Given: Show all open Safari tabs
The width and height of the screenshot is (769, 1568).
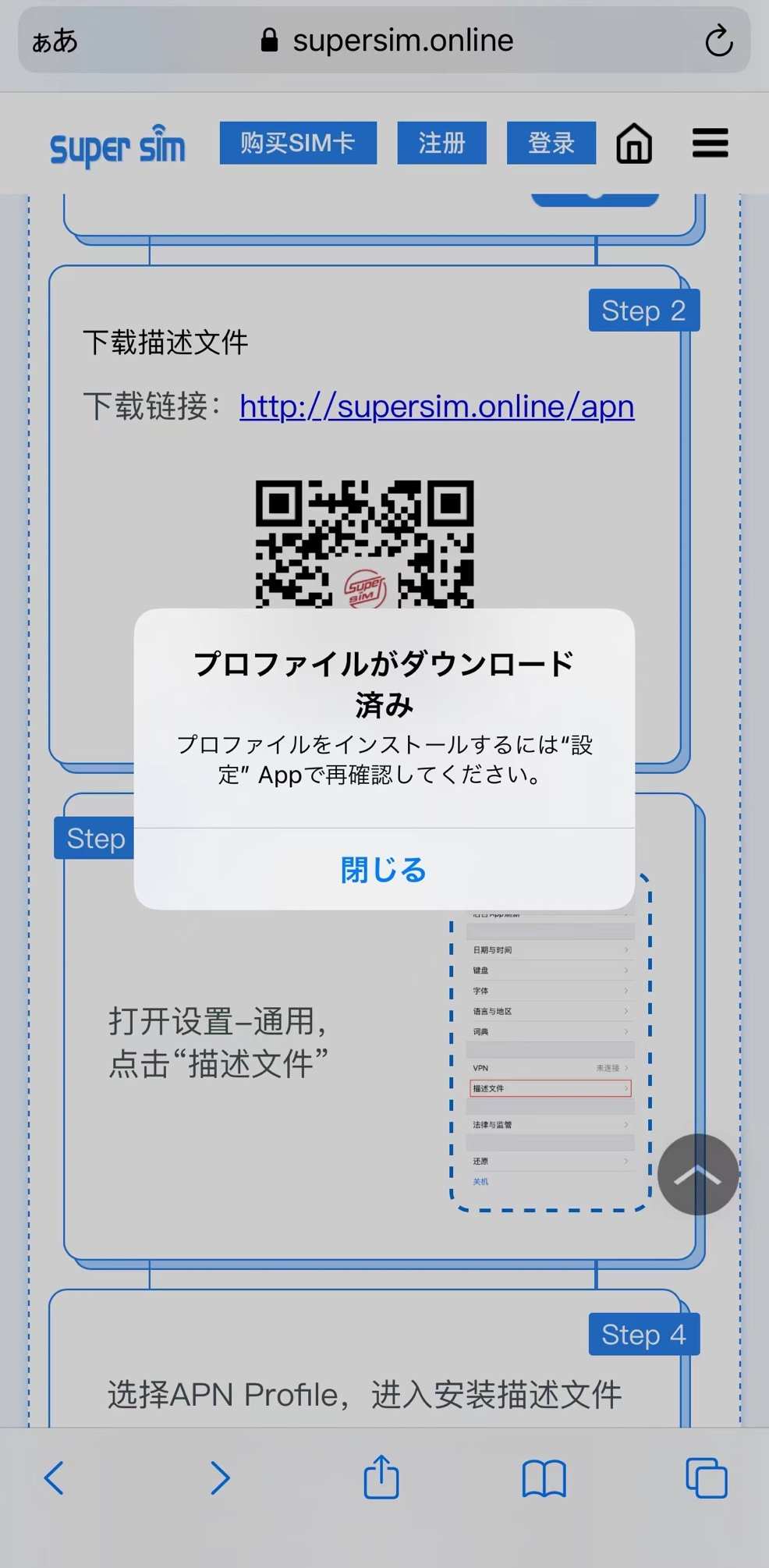Looking at the screenshot, I should [x=706, y=1478].
